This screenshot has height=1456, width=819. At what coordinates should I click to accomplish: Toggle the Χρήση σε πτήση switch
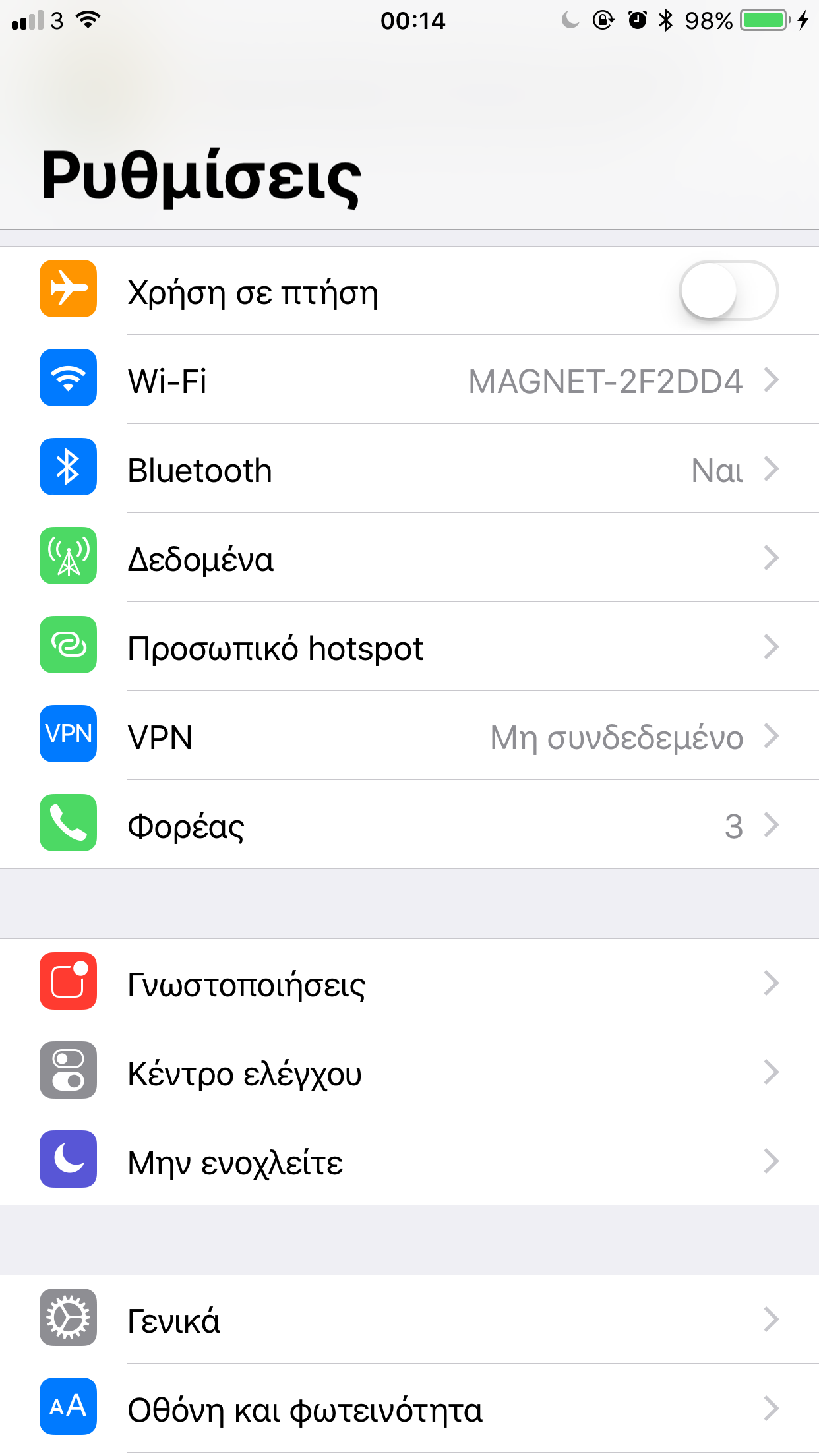pos(728,291)
